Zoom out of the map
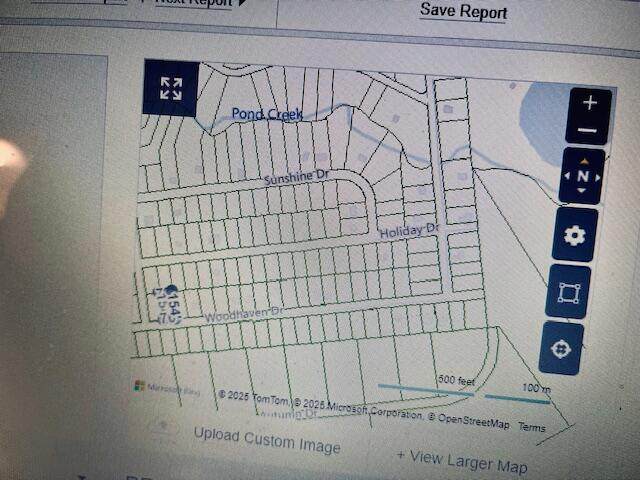The image size is (640, 480). pyautogui.click(x=588, y=130)
